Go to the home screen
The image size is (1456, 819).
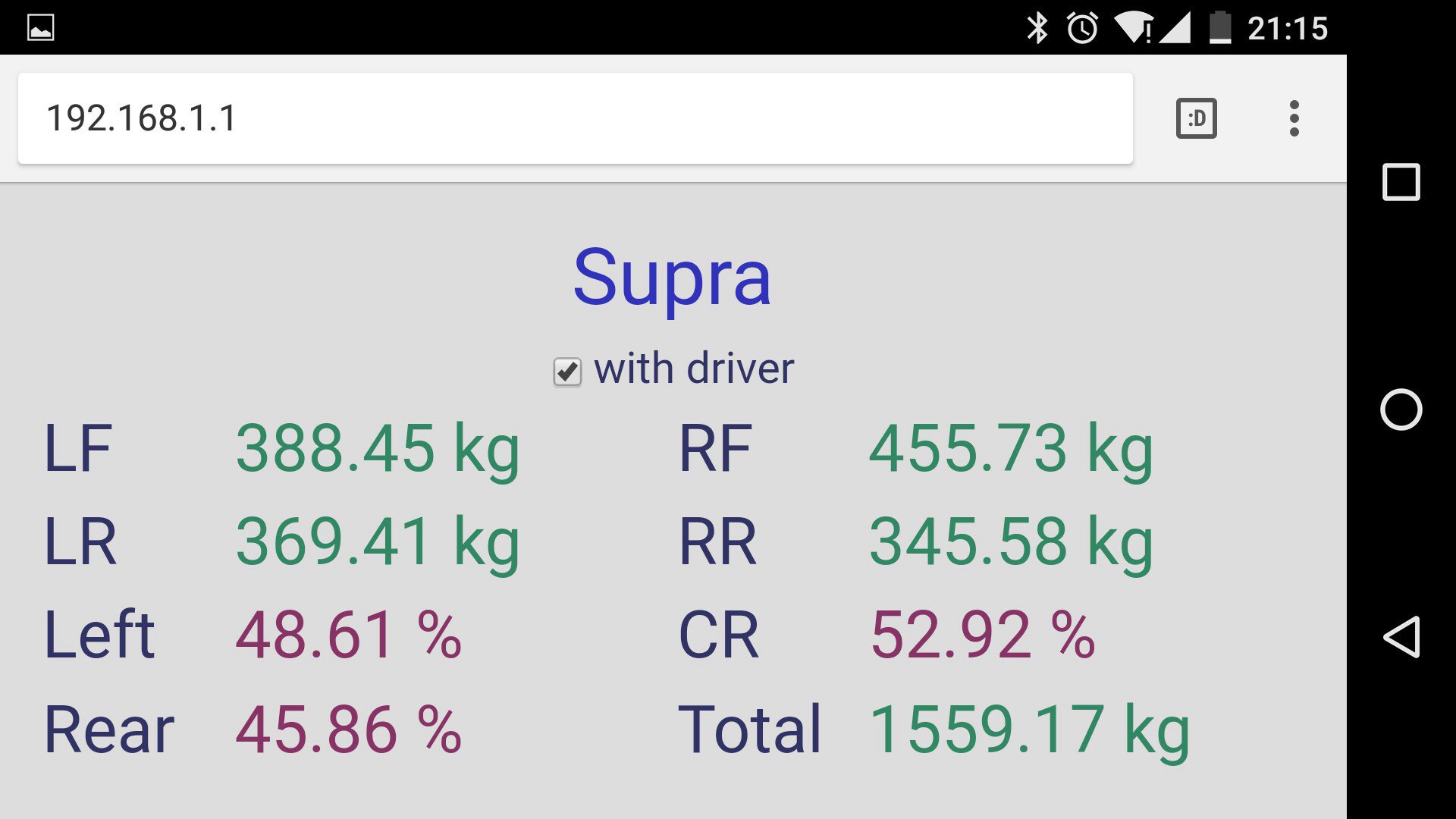[1401, 409]
